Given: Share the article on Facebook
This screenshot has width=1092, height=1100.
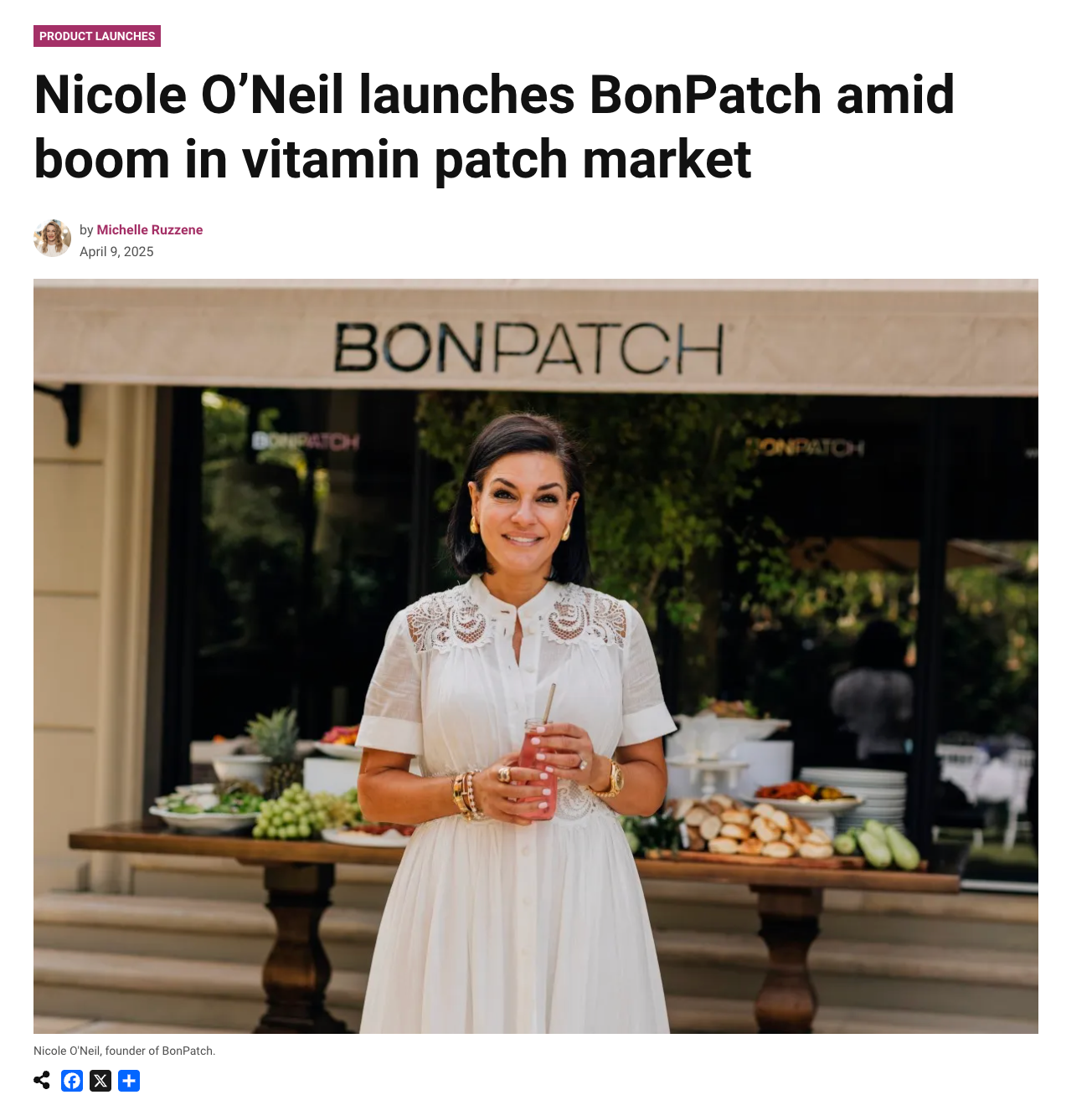Looking at the screenshot, I should tap(72, 1081).
